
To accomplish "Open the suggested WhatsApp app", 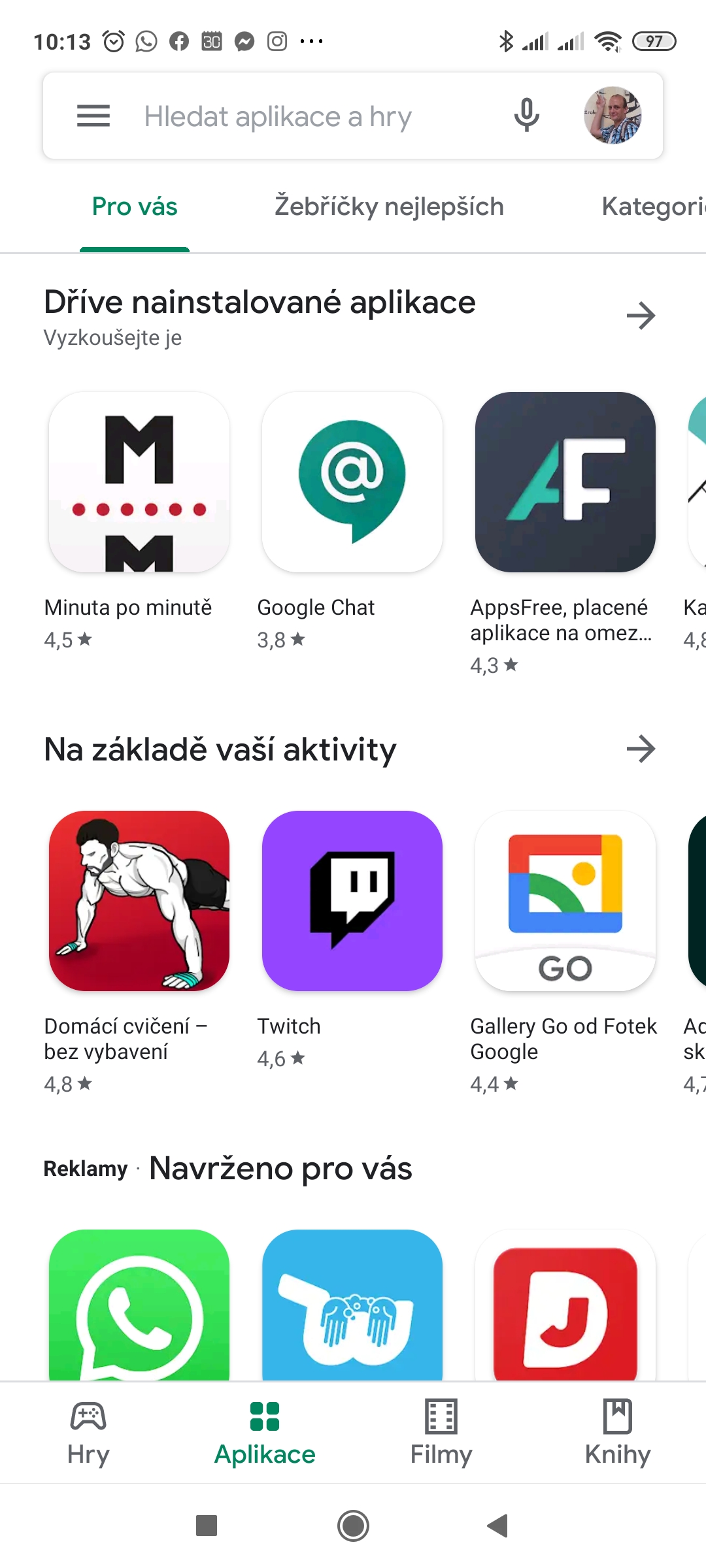I will coord(139,1305).
